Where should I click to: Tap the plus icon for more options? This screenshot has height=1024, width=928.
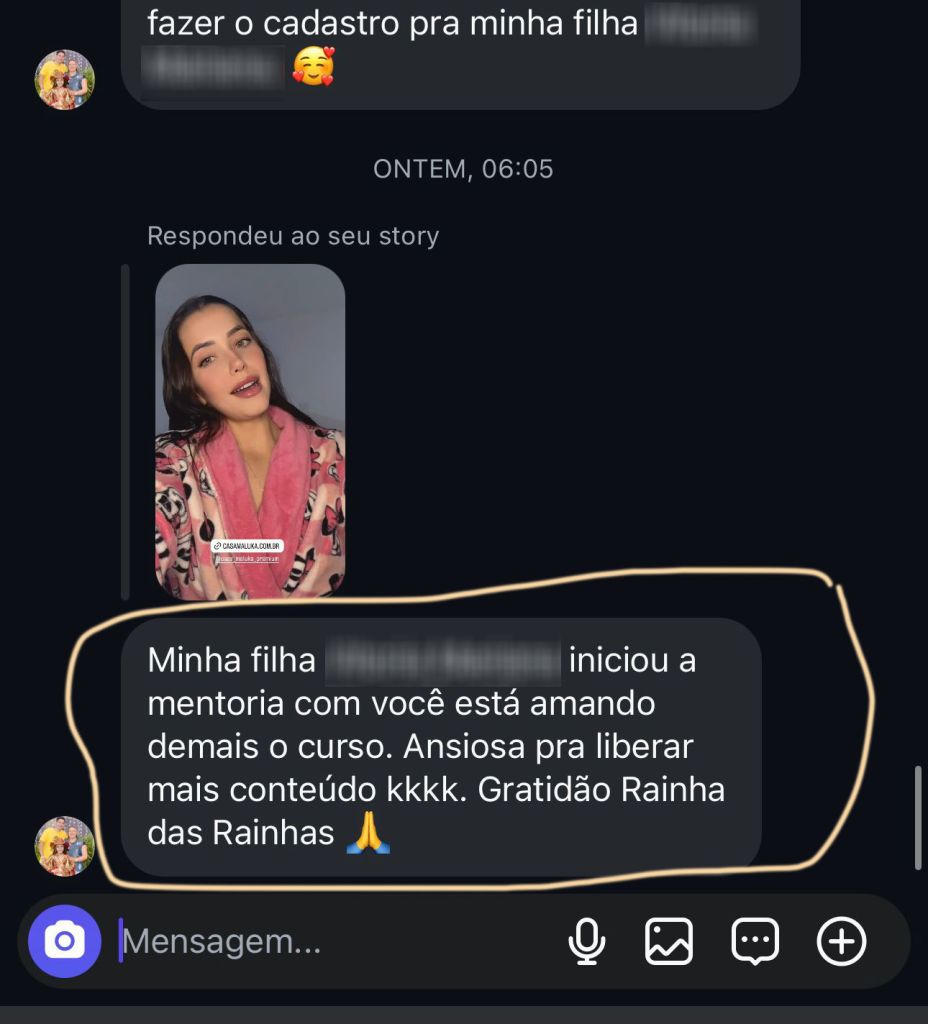tap(842, 941)
